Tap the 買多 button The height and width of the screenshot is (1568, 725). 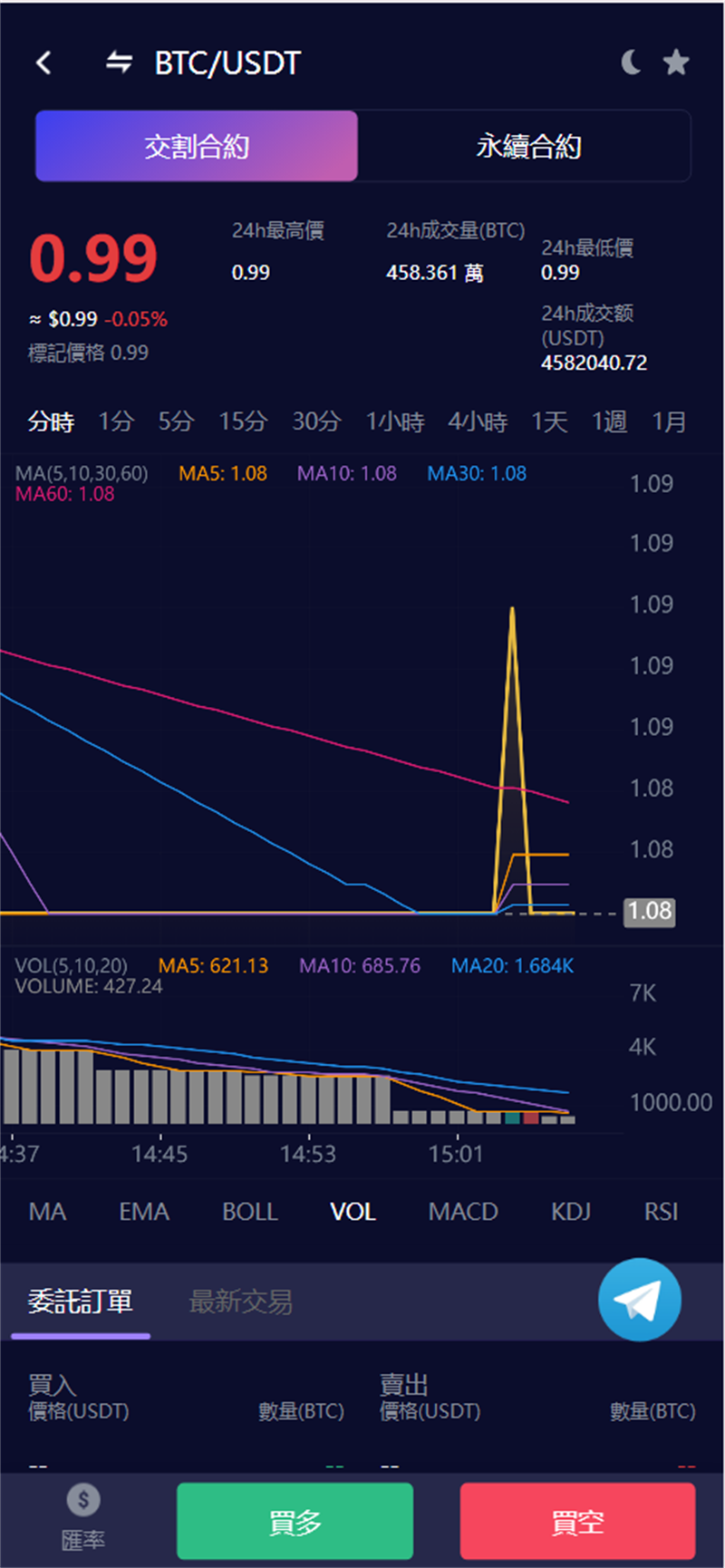point(295,1522)
